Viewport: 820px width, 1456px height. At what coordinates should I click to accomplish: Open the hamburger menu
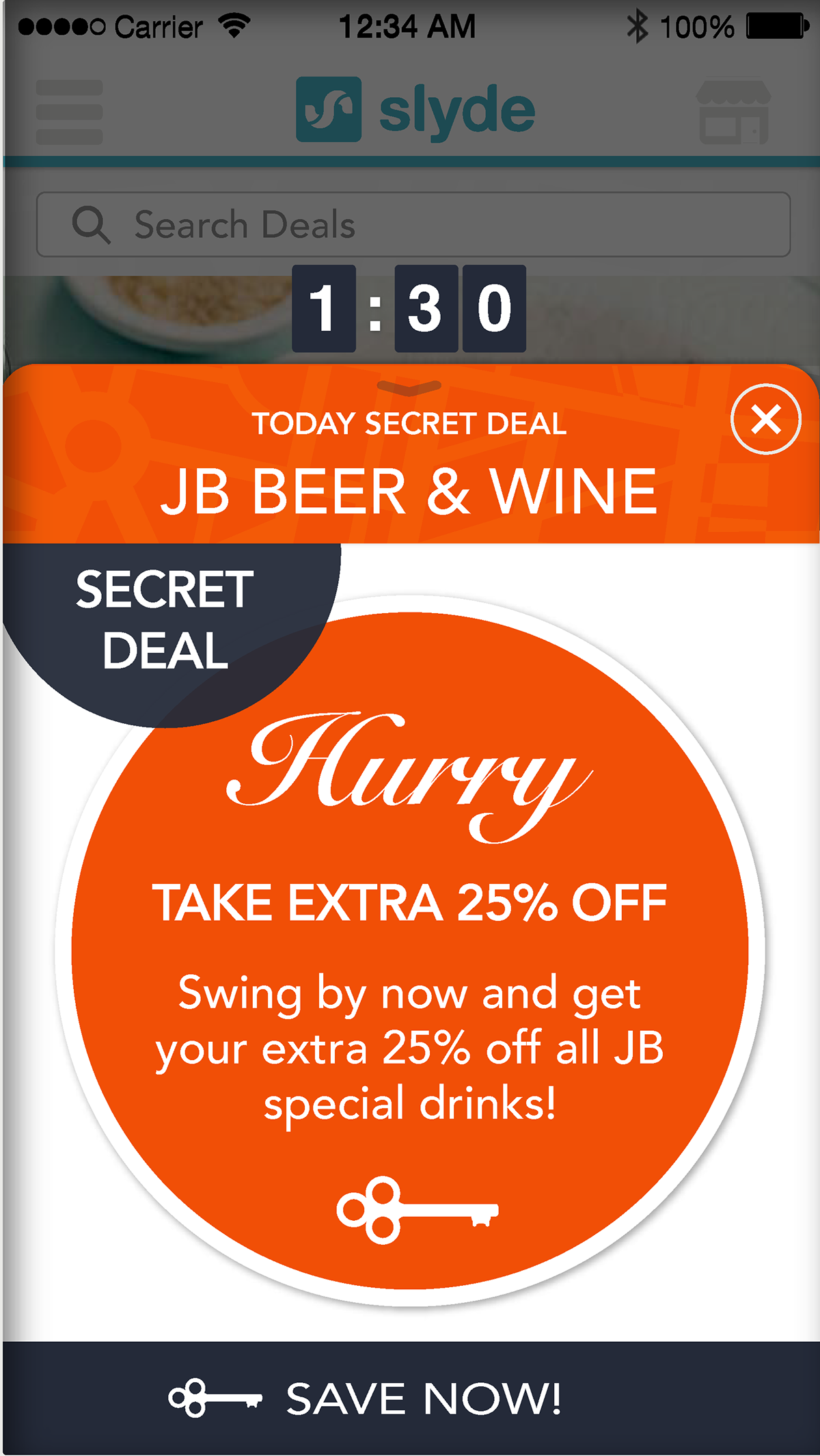point(69,112)
